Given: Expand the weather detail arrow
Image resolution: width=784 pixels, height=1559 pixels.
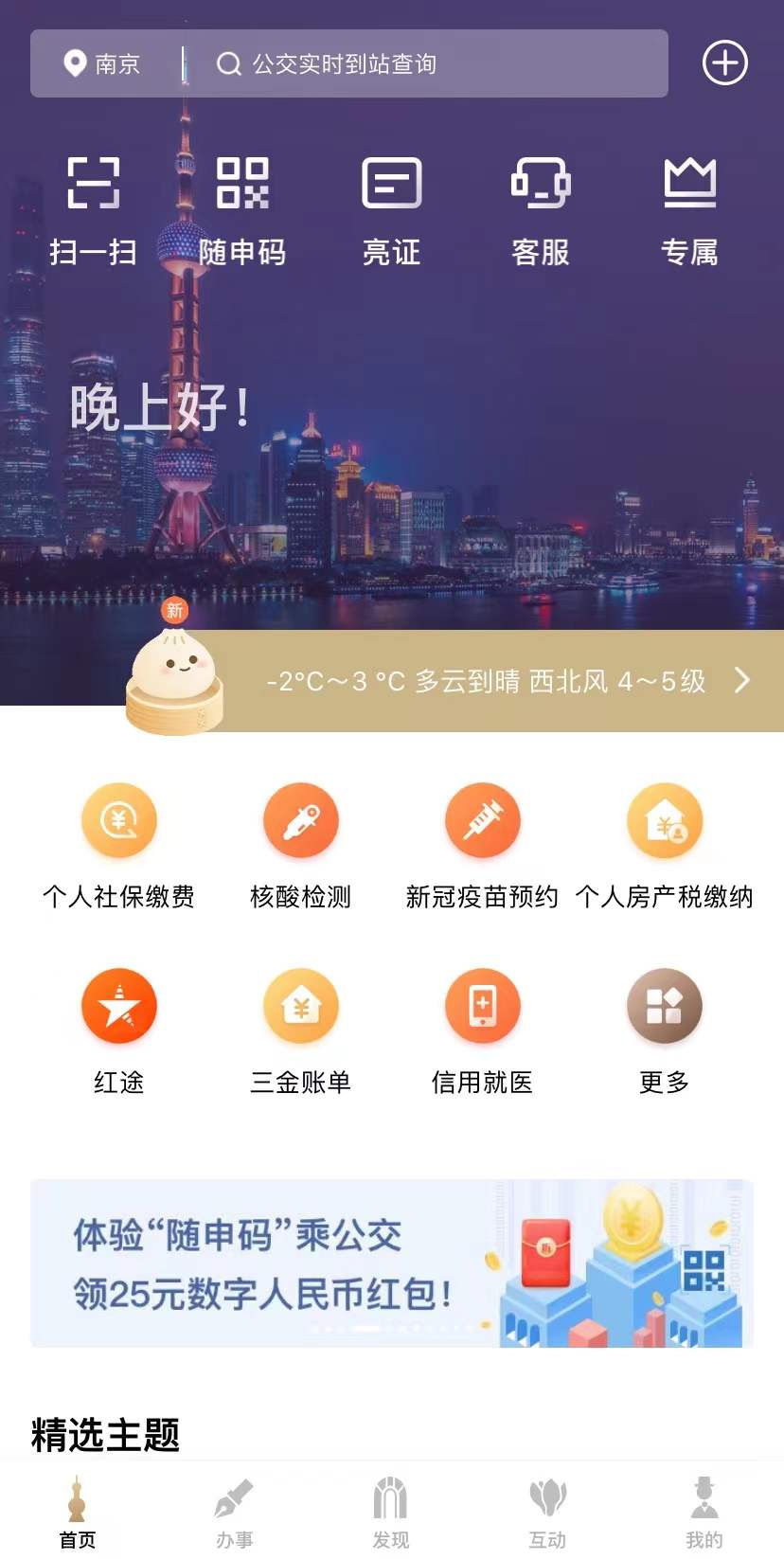Looking at the screenshot, I should pos(742,680).
